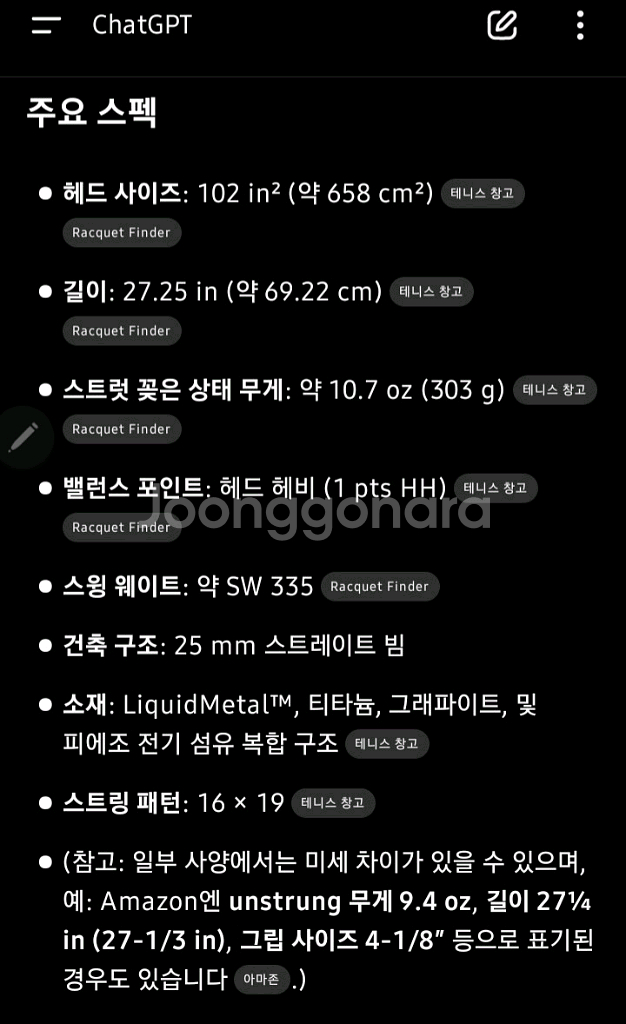
Task: Open the sidebar menu
Action: (x=46, y=26)
